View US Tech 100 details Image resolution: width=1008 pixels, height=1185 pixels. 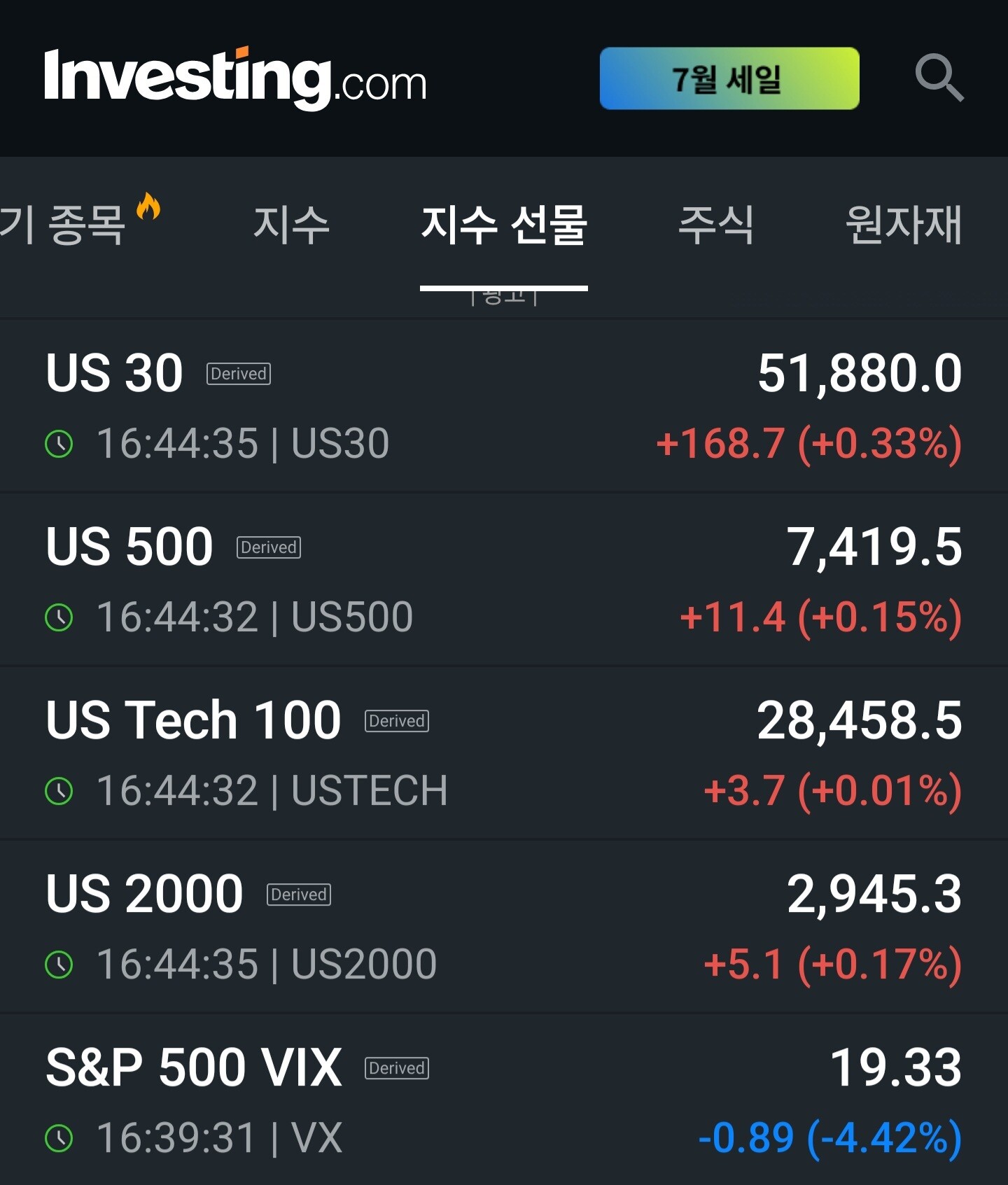[504, 754]
